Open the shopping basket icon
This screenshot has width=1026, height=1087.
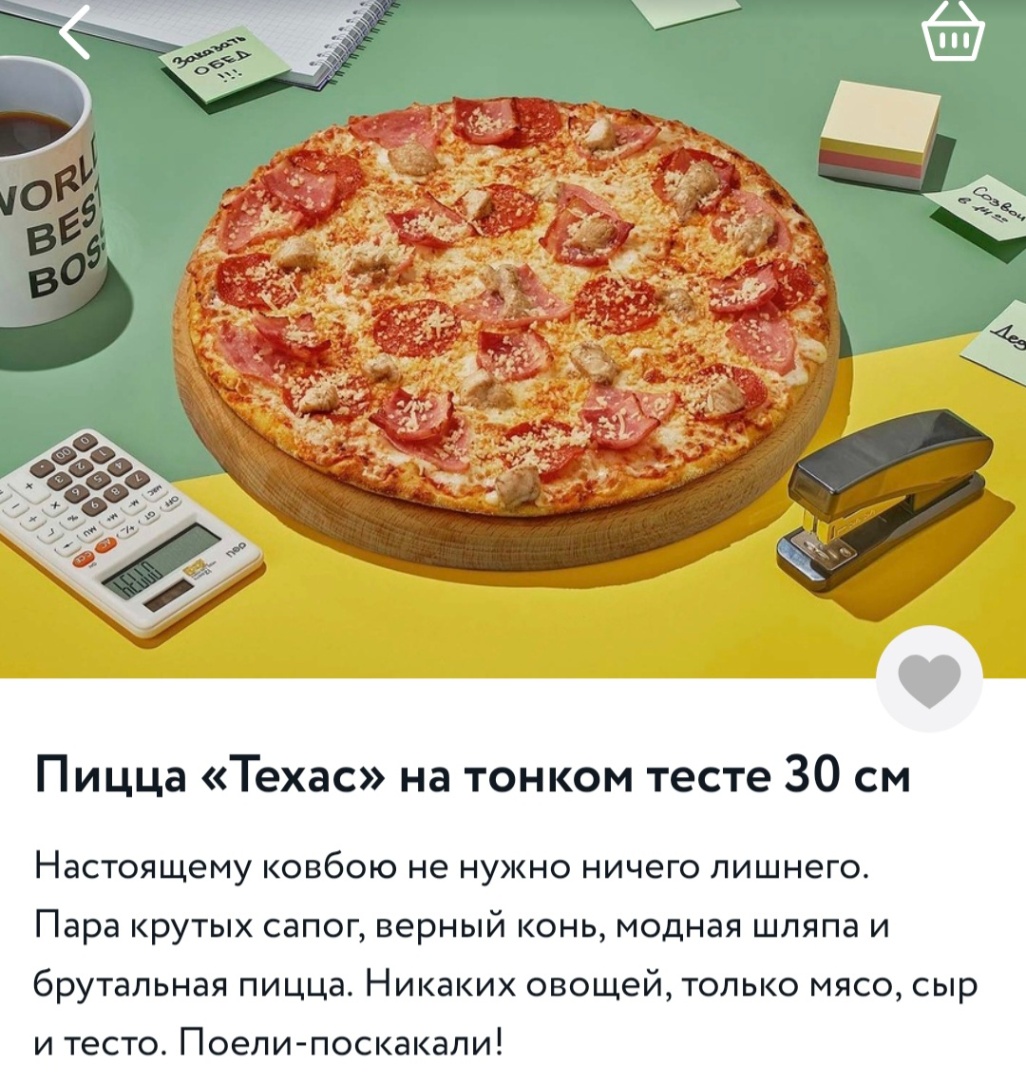952,32
